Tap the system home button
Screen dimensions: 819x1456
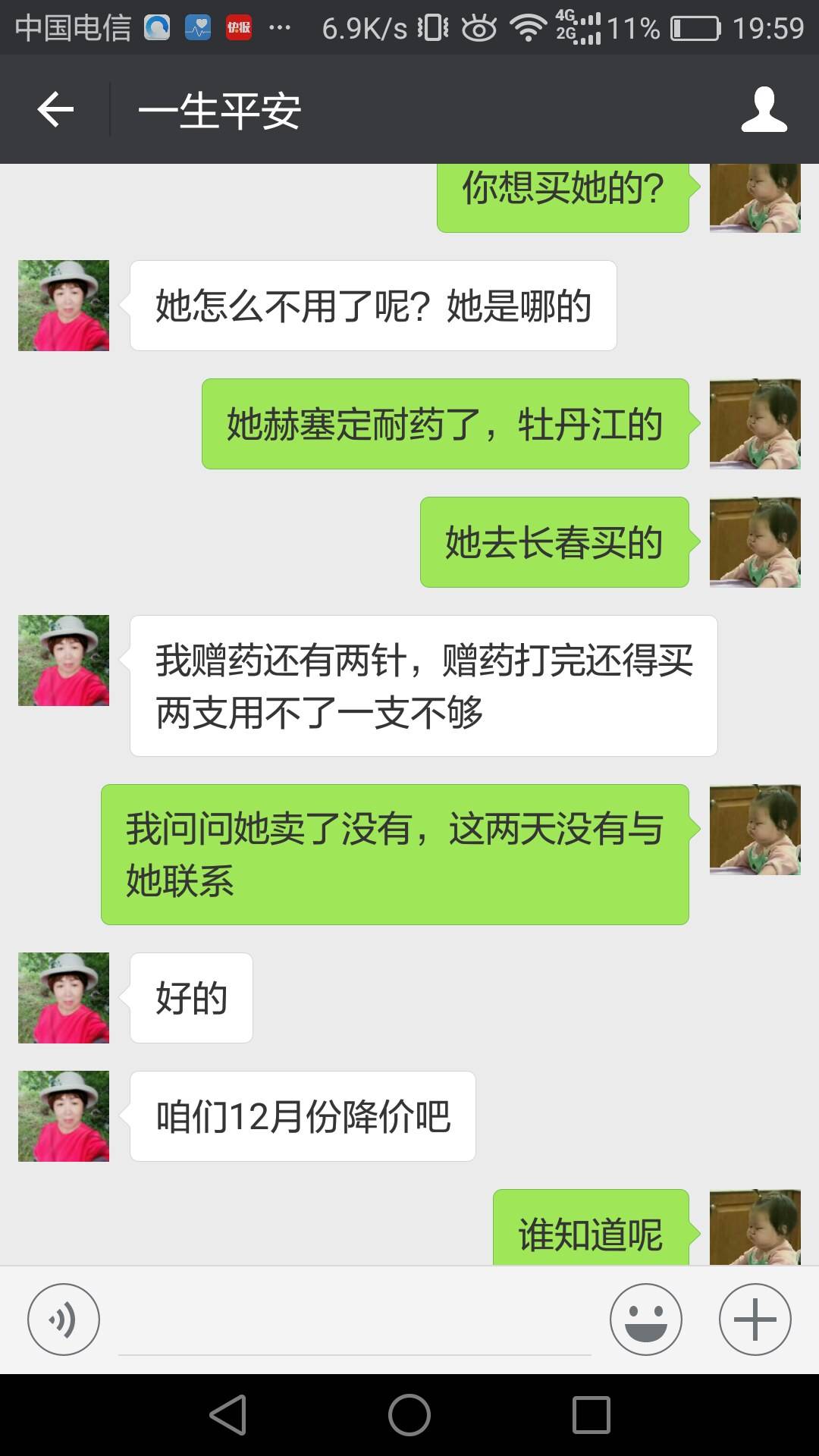[x=409, y=1415]
